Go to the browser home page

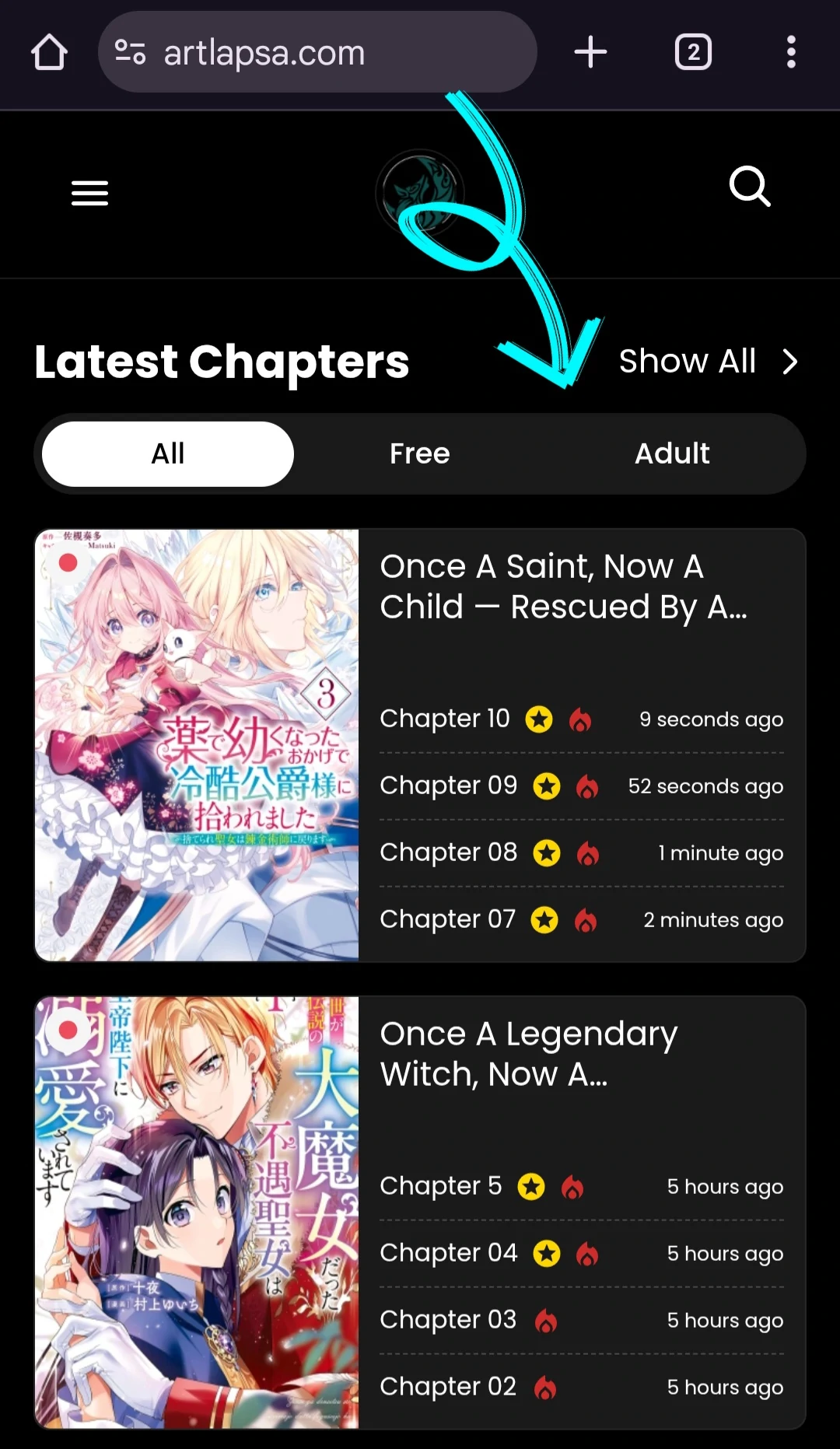coord(49,53)
